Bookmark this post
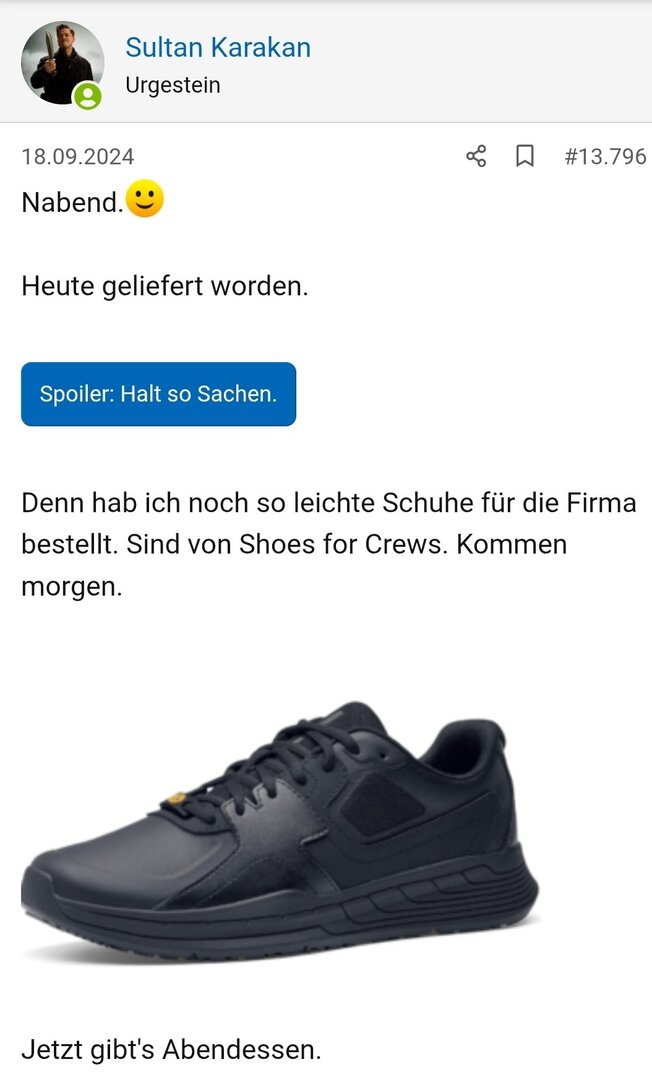The image size is (652, 1080). (524, 156)
